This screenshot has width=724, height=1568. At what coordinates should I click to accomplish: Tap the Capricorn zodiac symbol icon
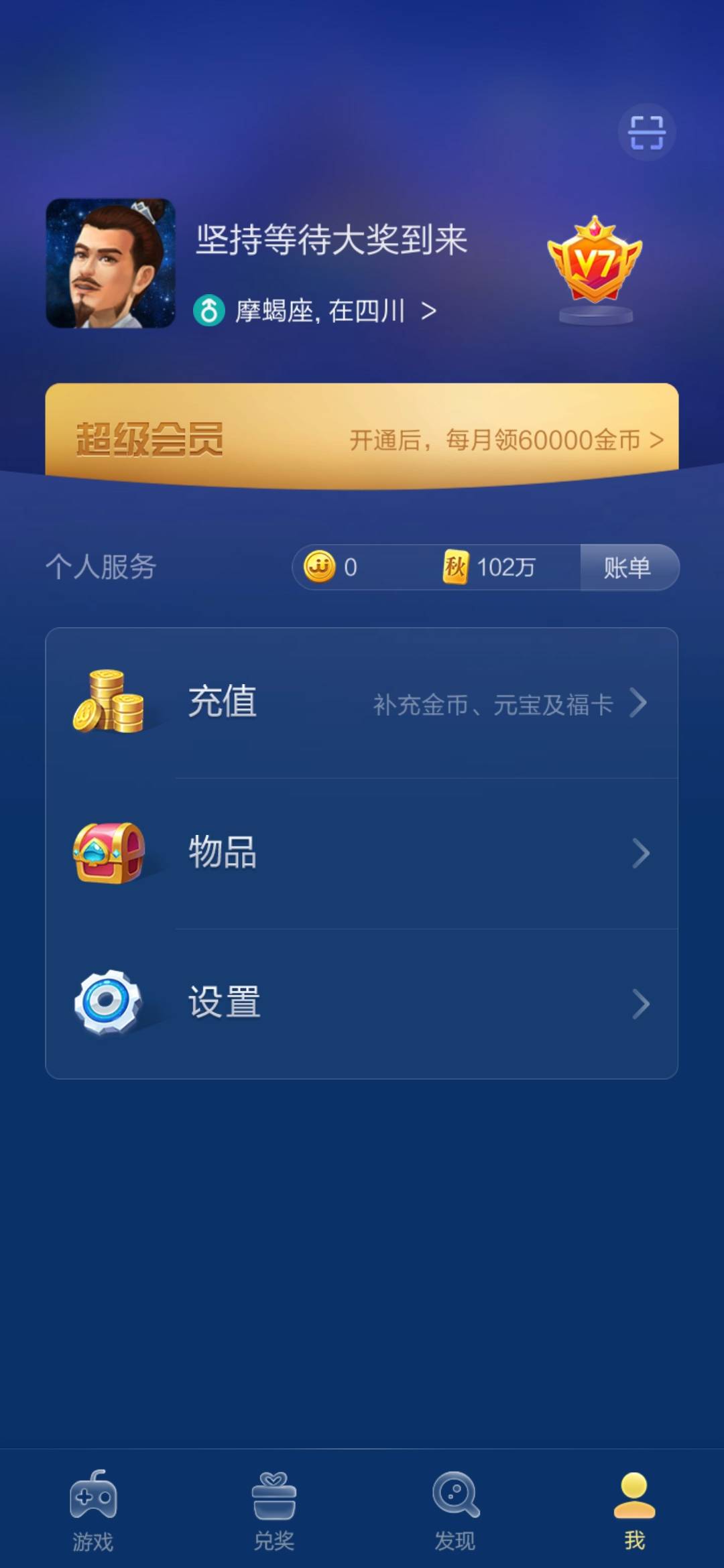(x=208, y=310)
